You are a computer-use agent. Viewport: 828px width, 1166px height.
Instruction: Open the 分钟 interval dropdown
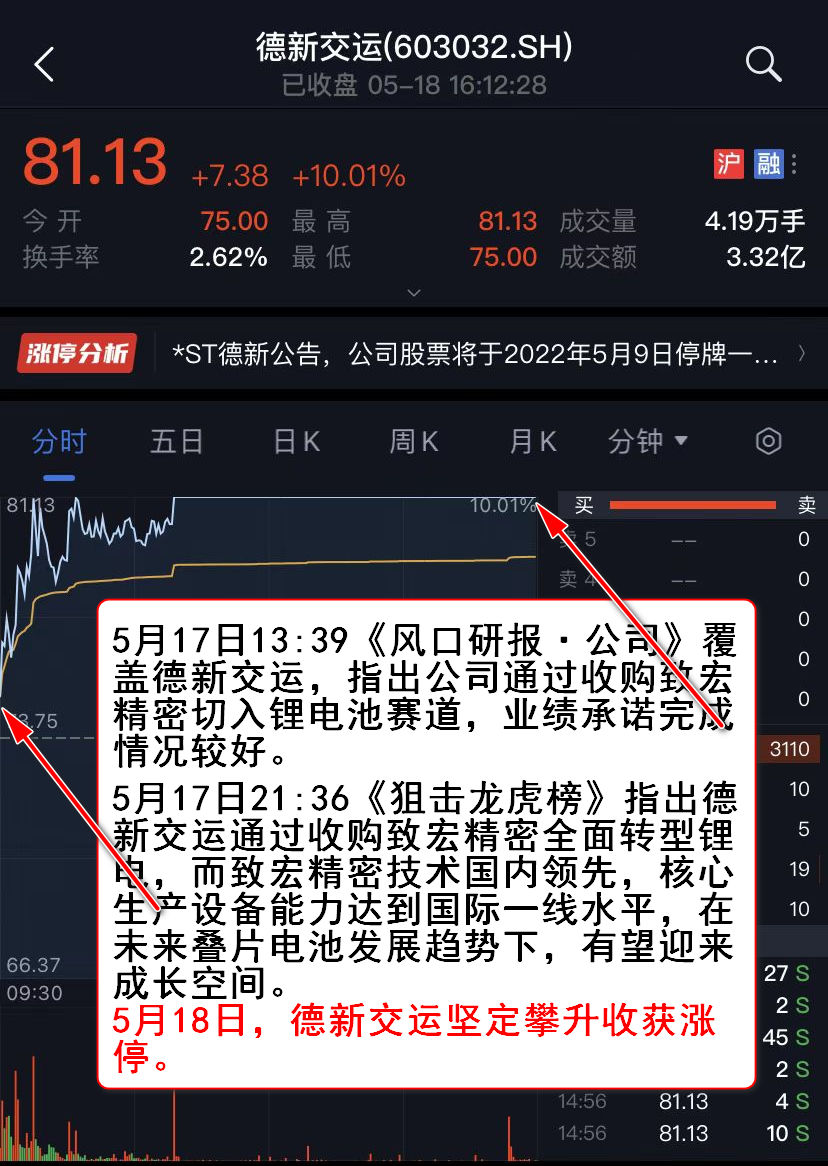(x=648, y=441)
